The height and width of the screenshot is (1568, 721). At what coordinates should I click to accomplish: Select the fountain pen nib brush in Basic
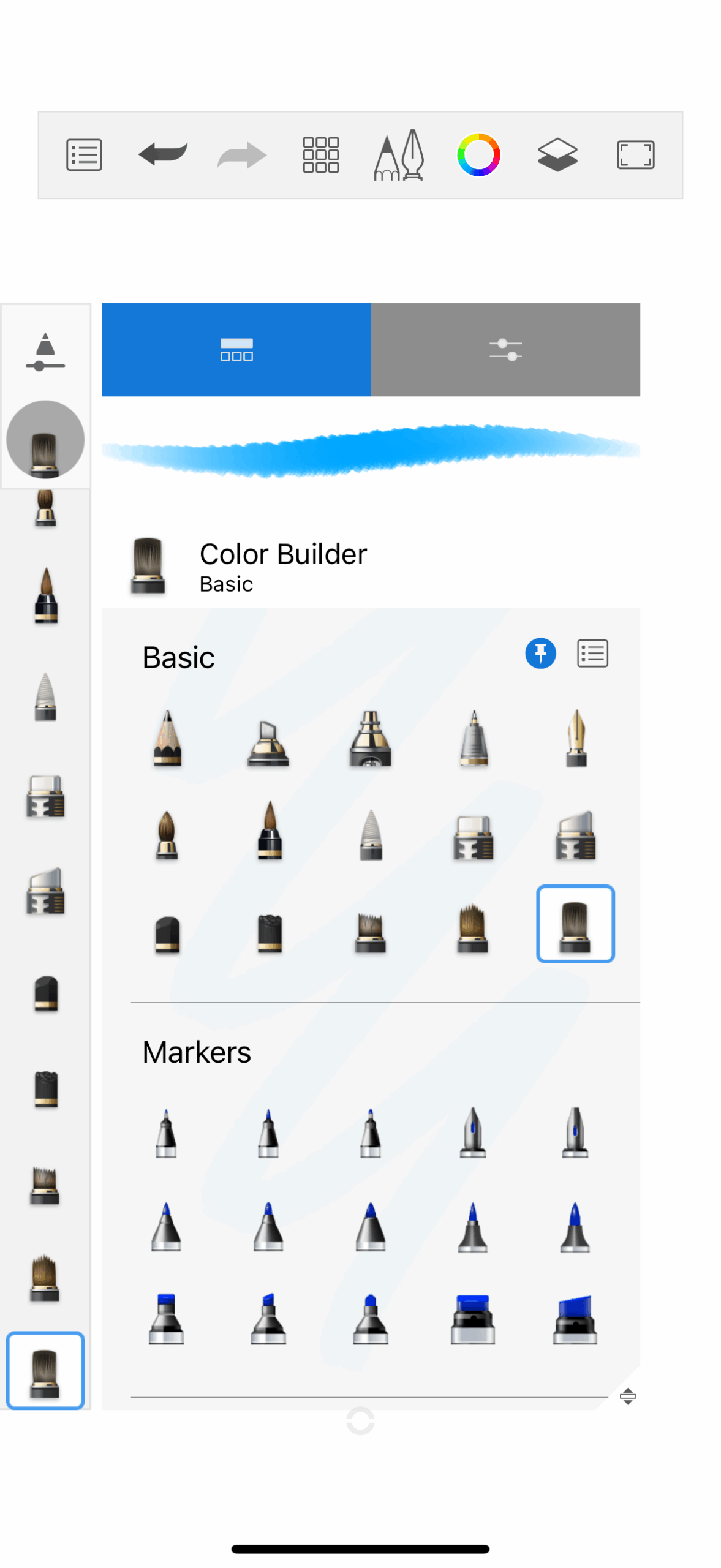click(576, 739)
